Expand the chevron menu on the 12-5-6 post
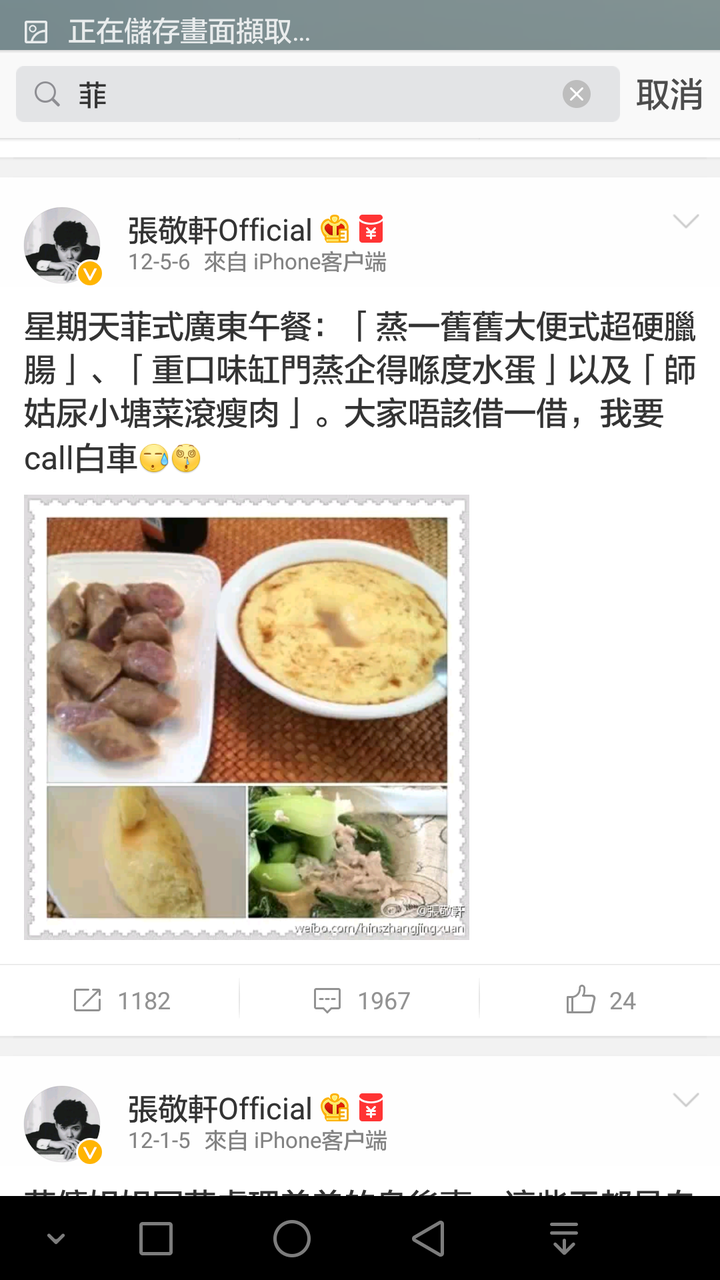This screenshot has height=1280, width=720. click(x=686, y=222)
